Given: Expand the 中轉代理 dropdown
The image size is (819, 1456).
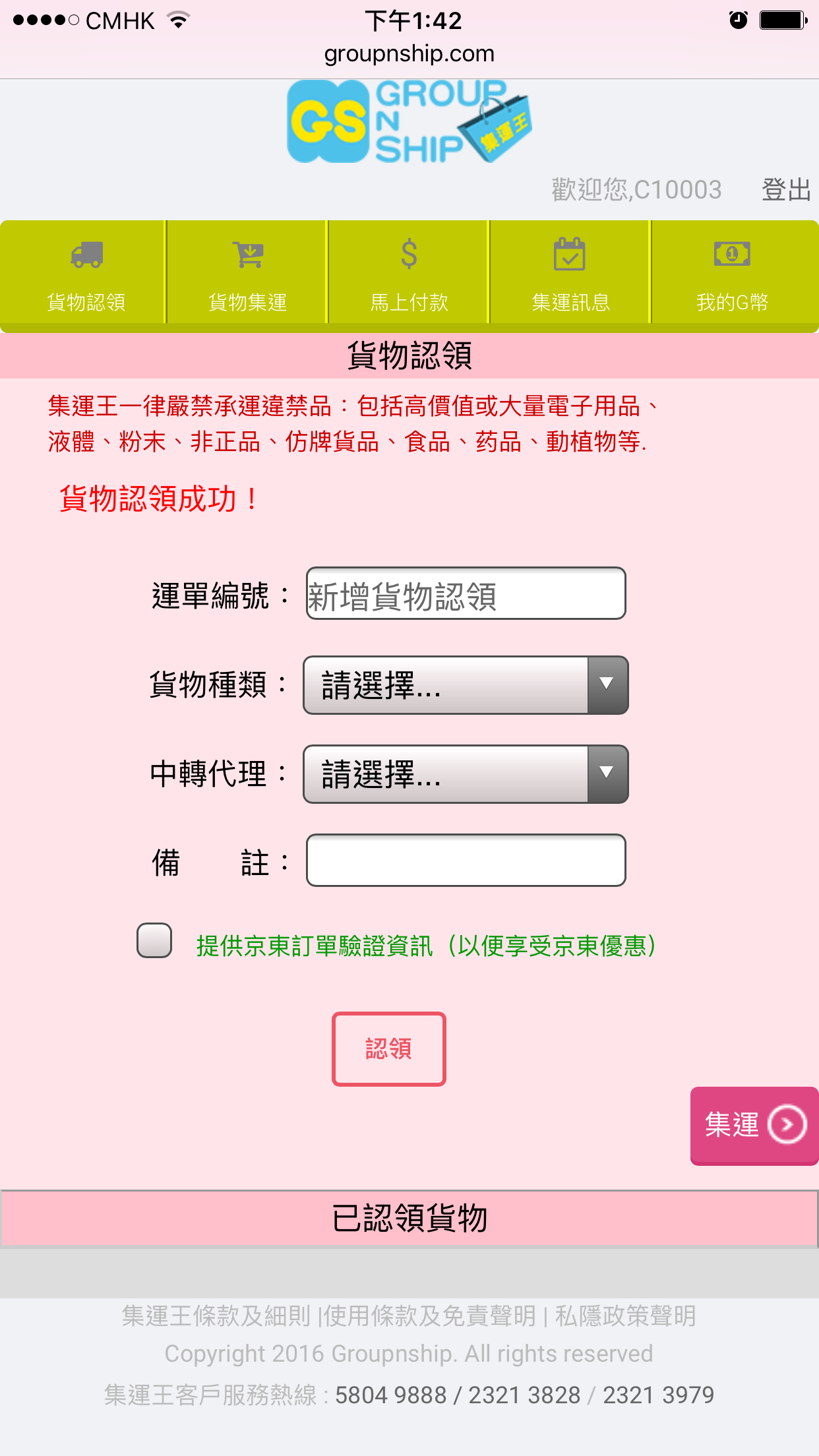Looking at the screenshot, I should (x=466, y=774).
